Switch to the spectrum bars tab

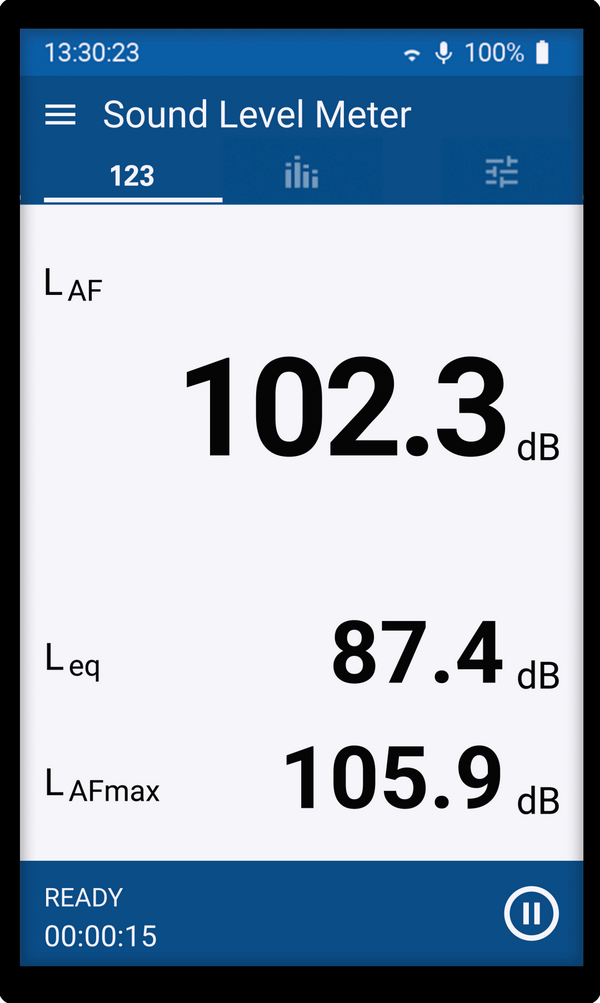click(301, 173)
